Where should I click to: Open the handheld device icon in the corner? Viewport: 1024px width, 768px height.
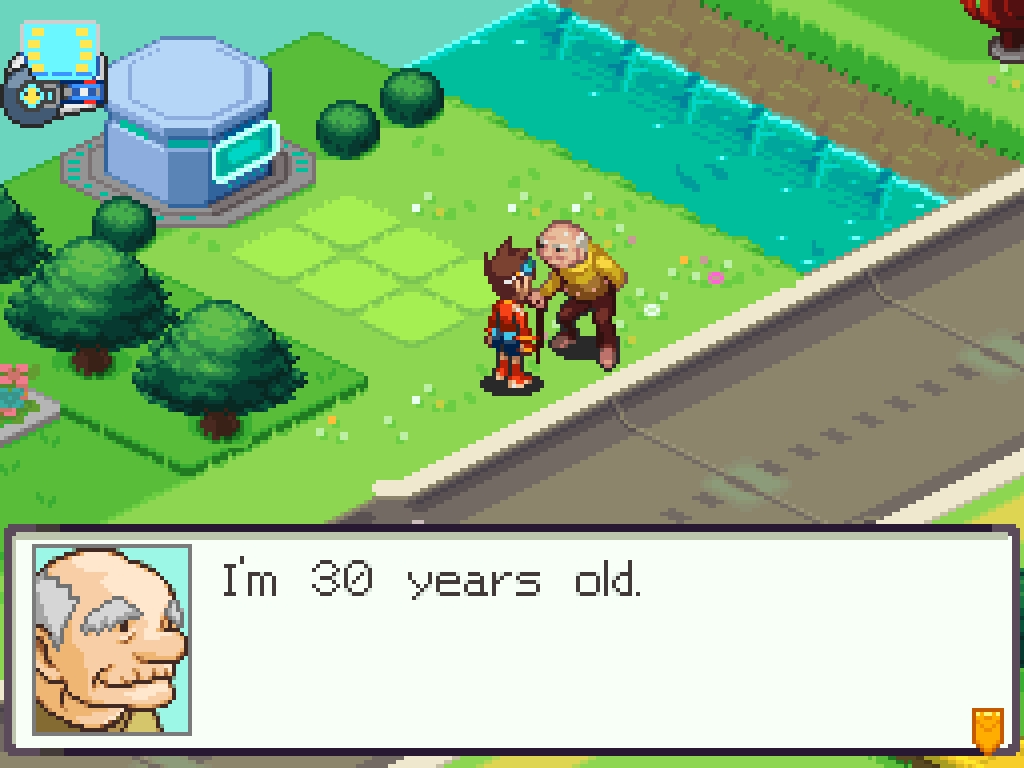pyautogui.click(x=56, y=73)
